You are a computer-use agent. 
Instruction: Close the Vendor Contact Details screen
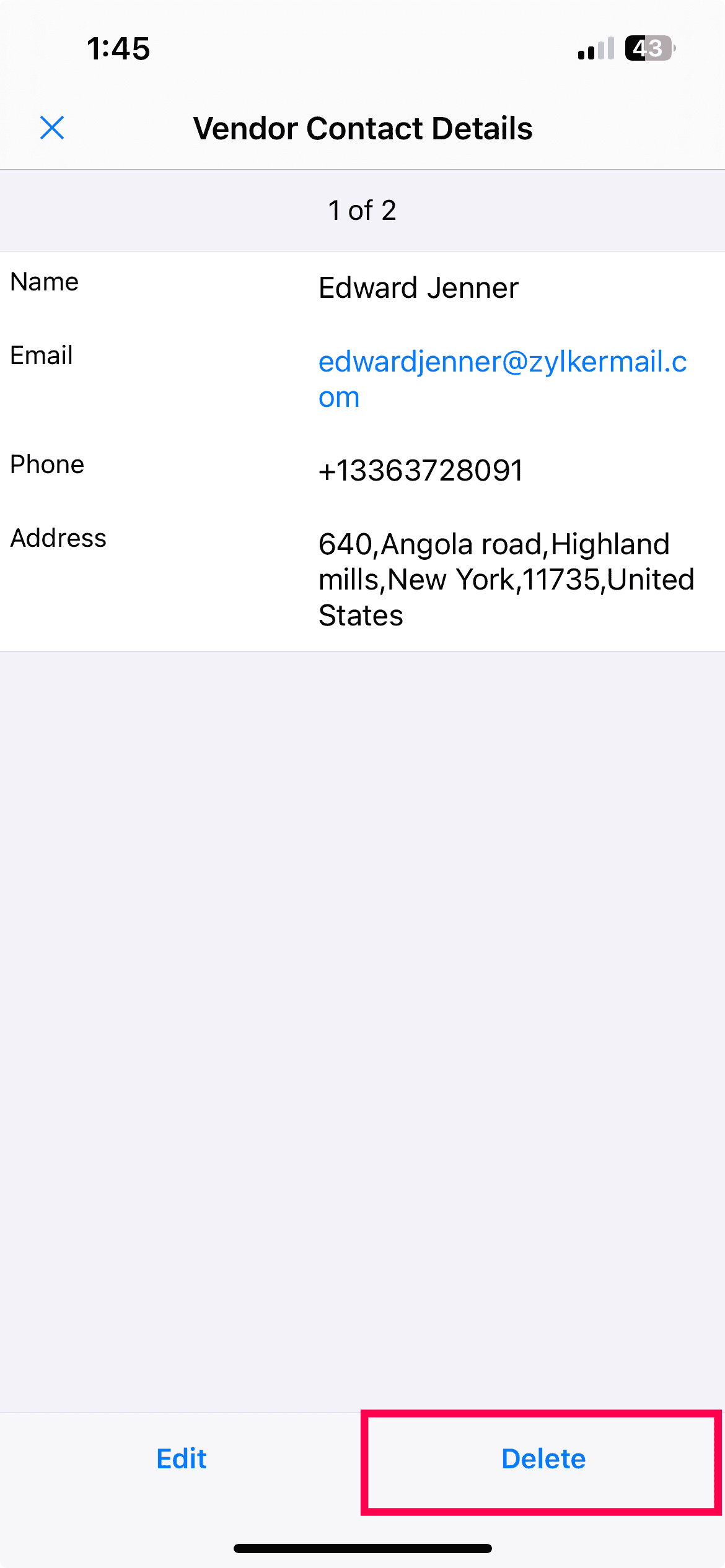(52, 128)
